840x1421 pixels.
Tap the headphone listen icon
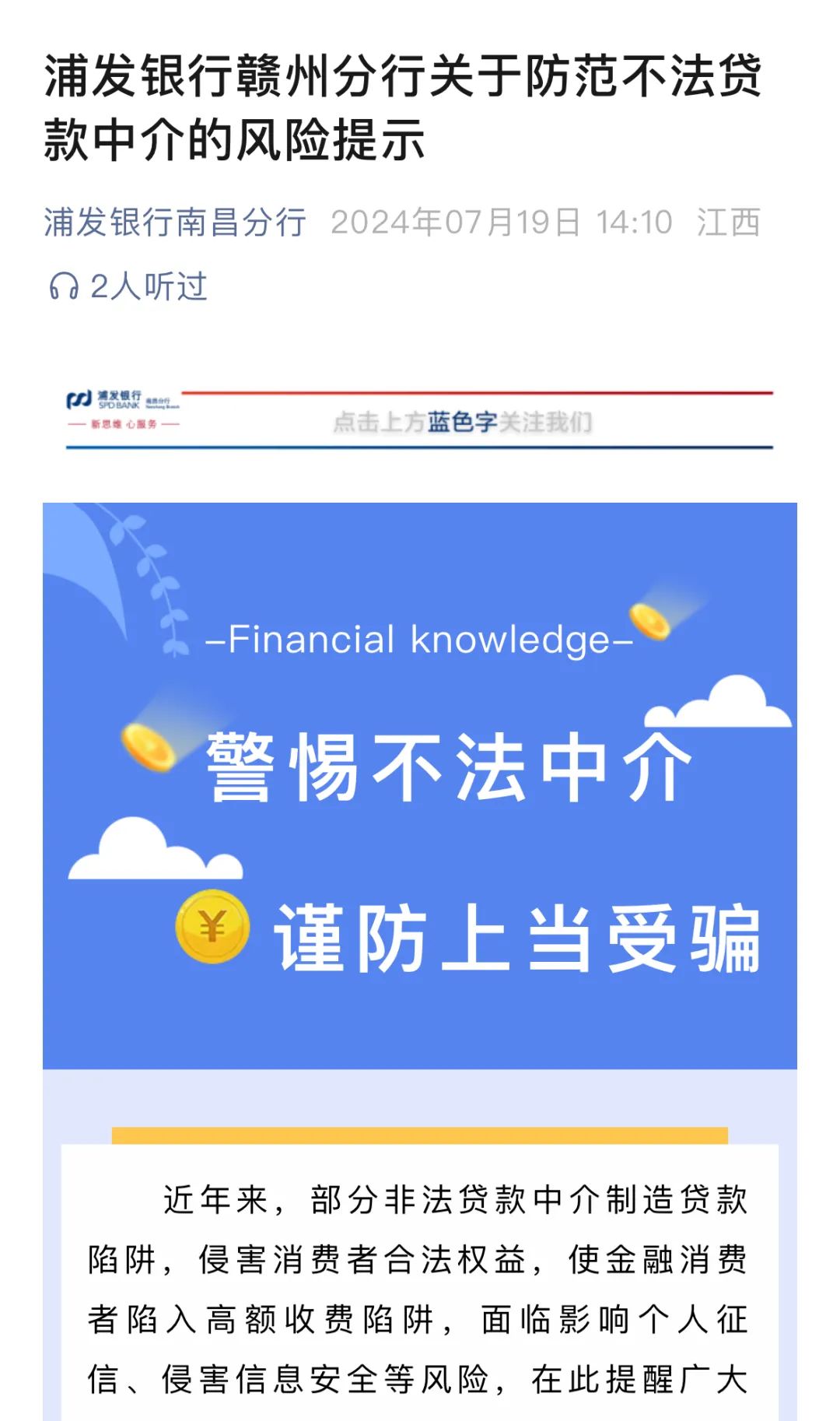pyautogui.click(x=64, y=286)
